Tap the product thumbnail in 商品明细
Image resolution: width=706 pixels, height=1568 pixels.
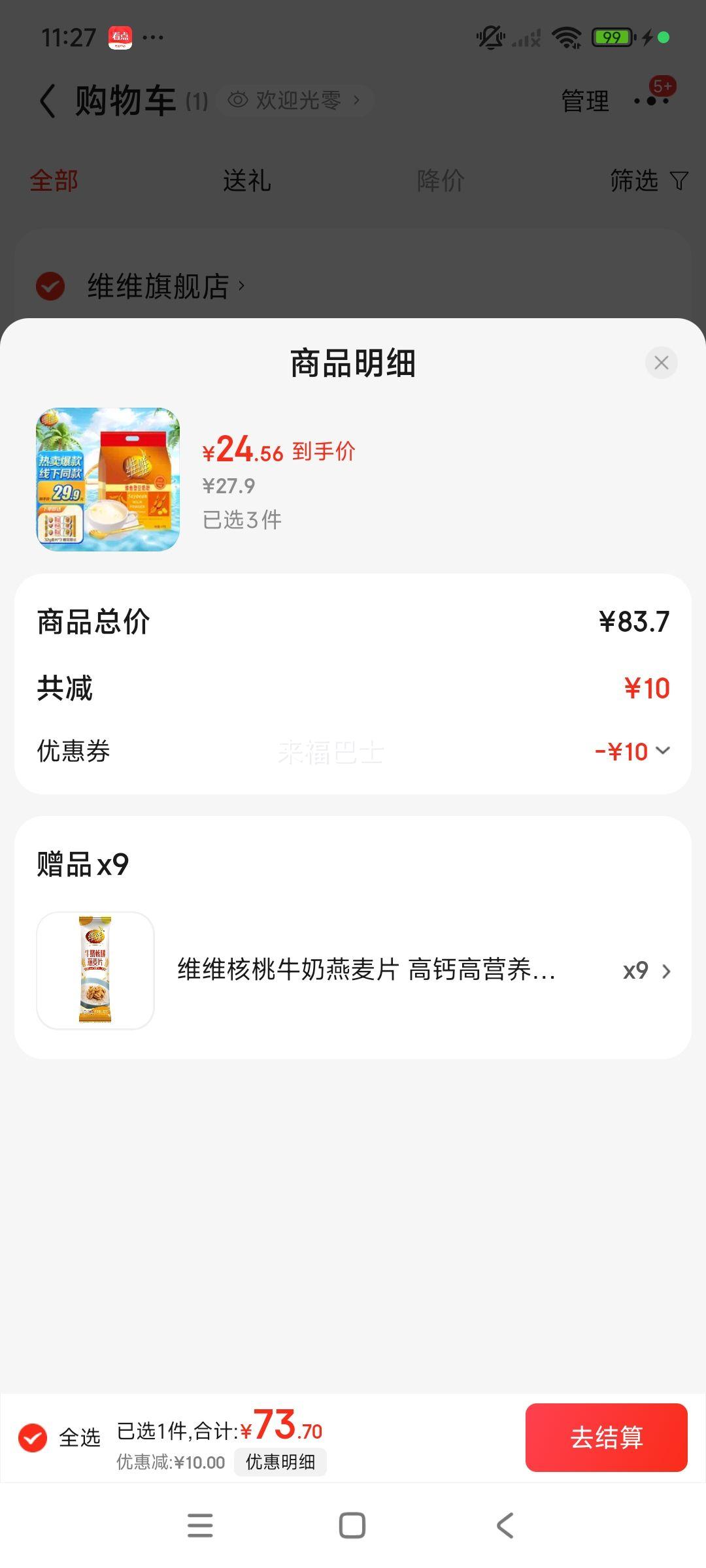108,479
